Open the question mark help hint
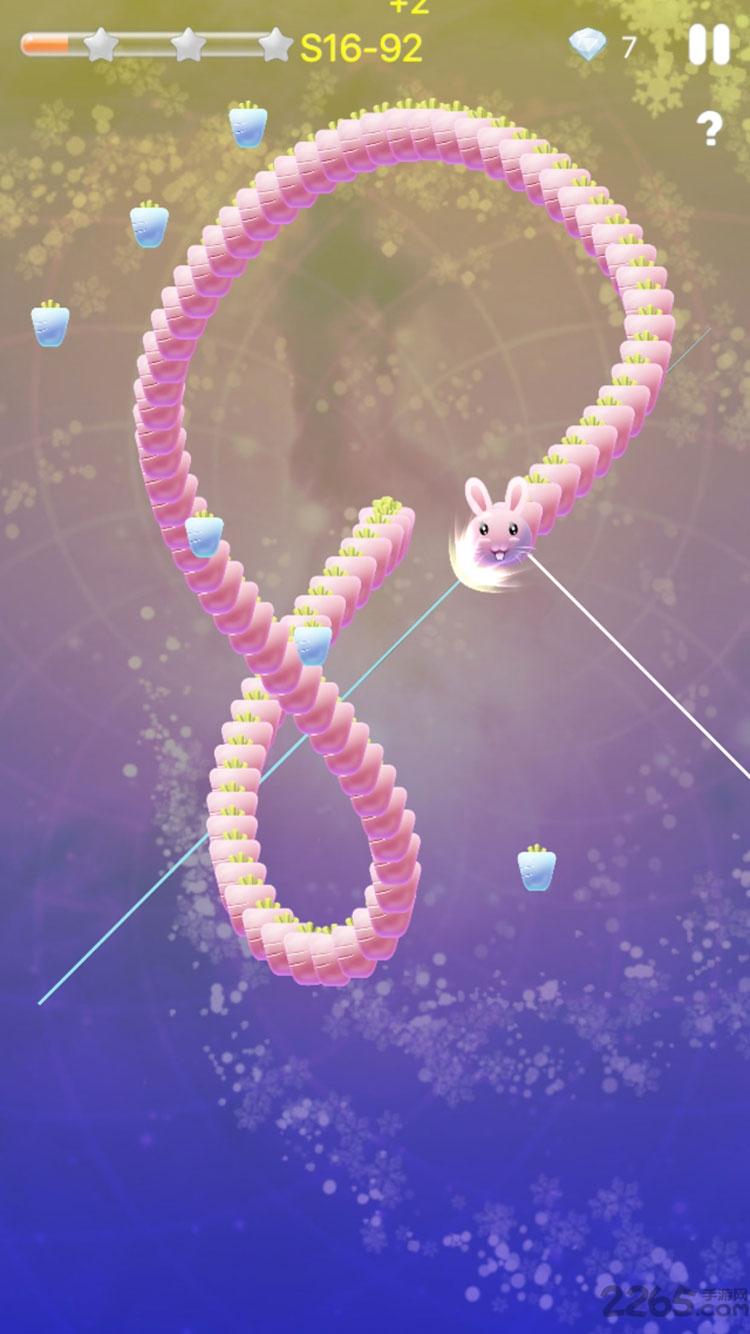The width and height of the screenshot is (750, 1334). coord(709,128)
